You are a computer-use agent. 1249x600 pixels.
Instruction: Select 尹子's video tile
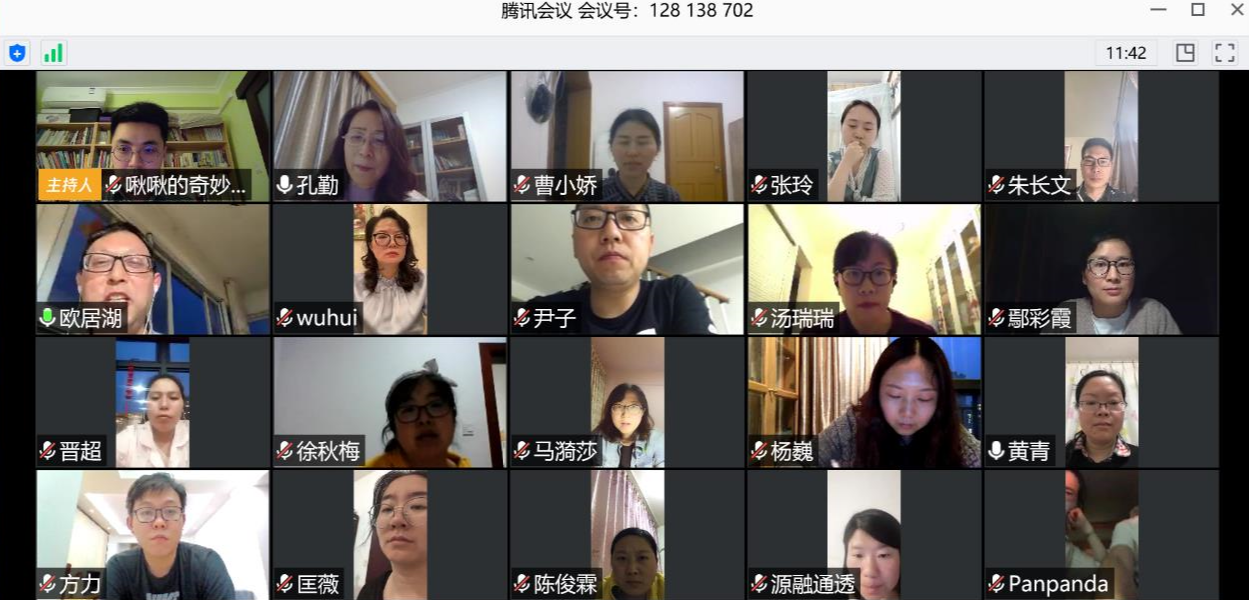[x=627, y=268]
